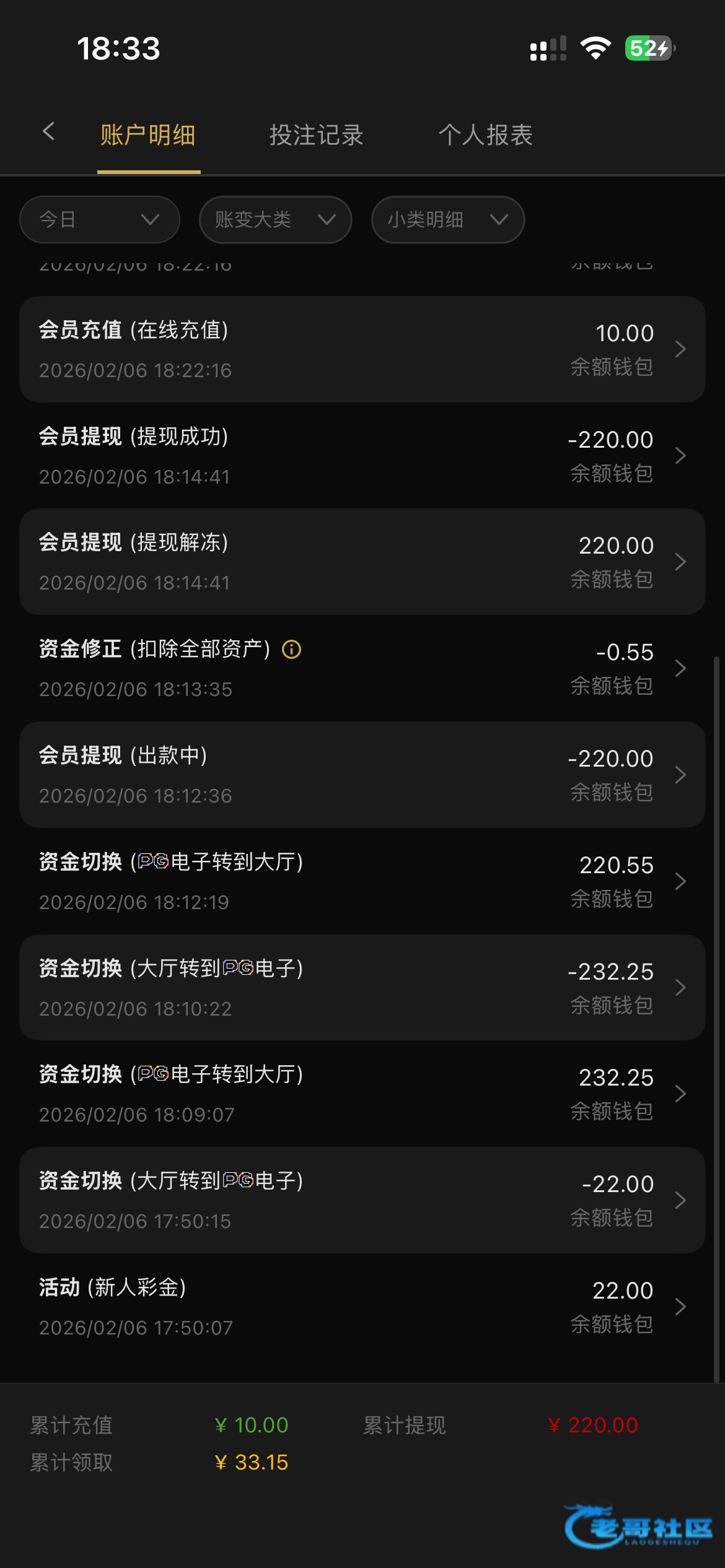Open the 资金切换 -232.25 transfer record
The image size is (725, 1568).
point(362,988)
